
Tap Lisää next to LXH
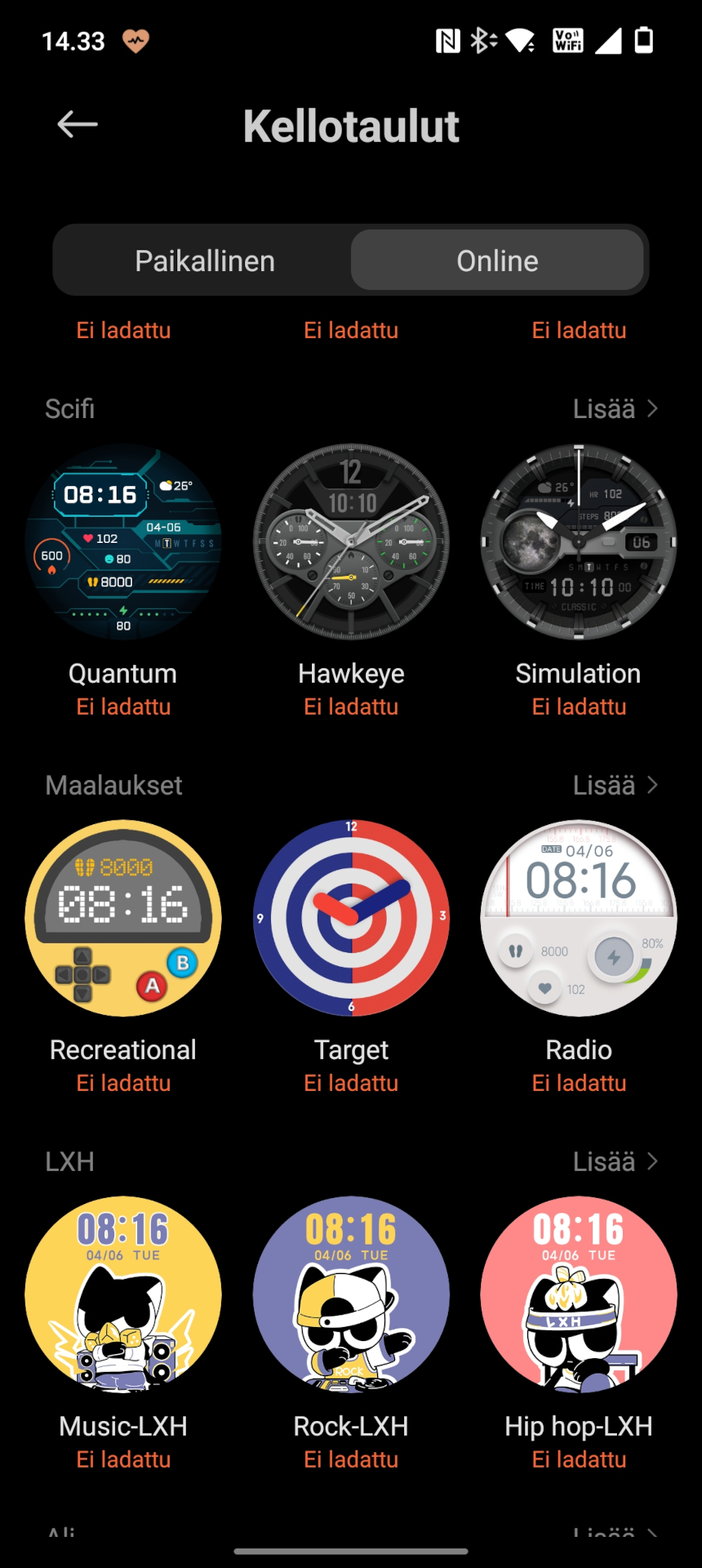615,1161
